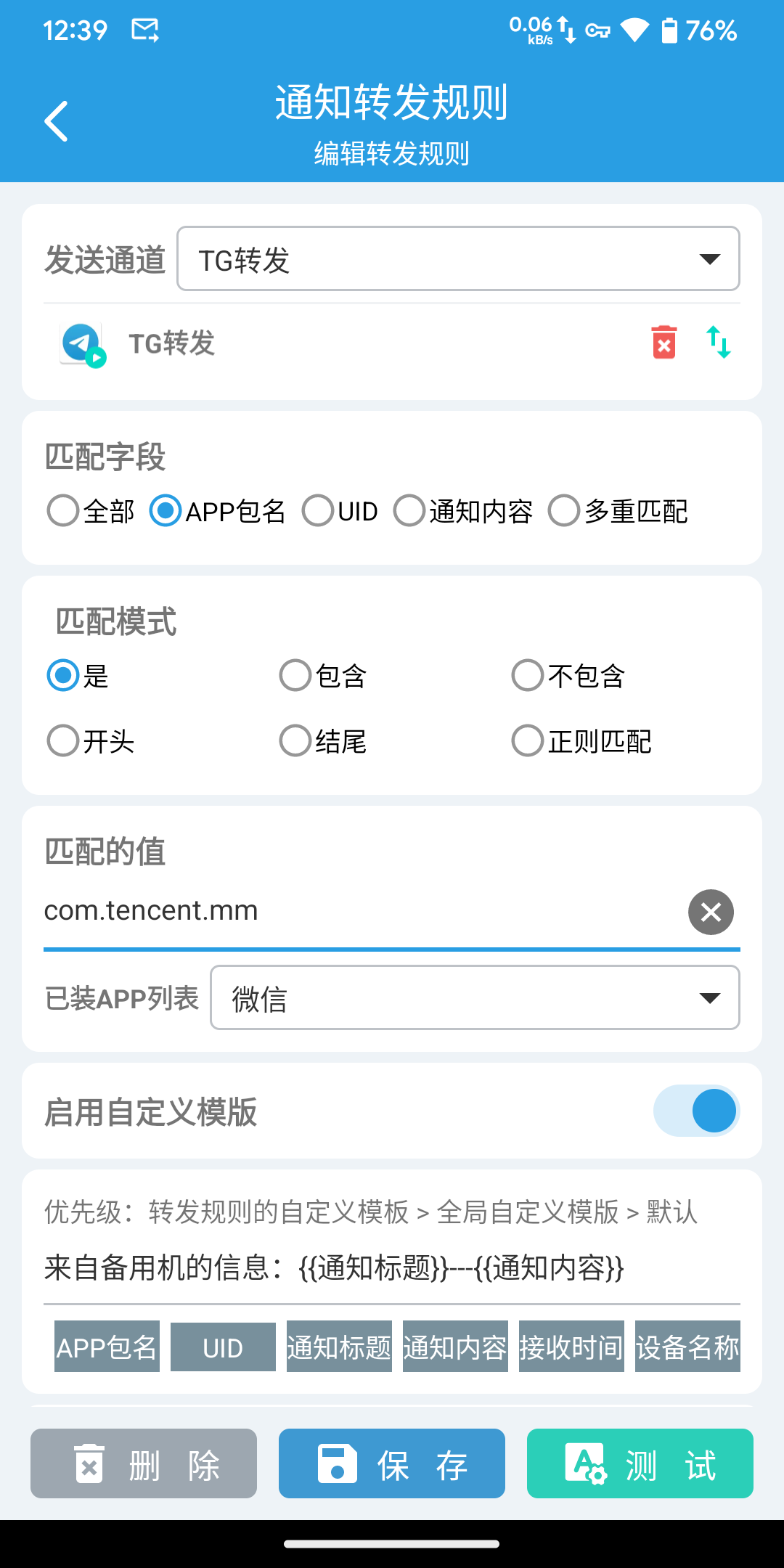Remove the TG转发 channel via trash icon

pos(663,343)
